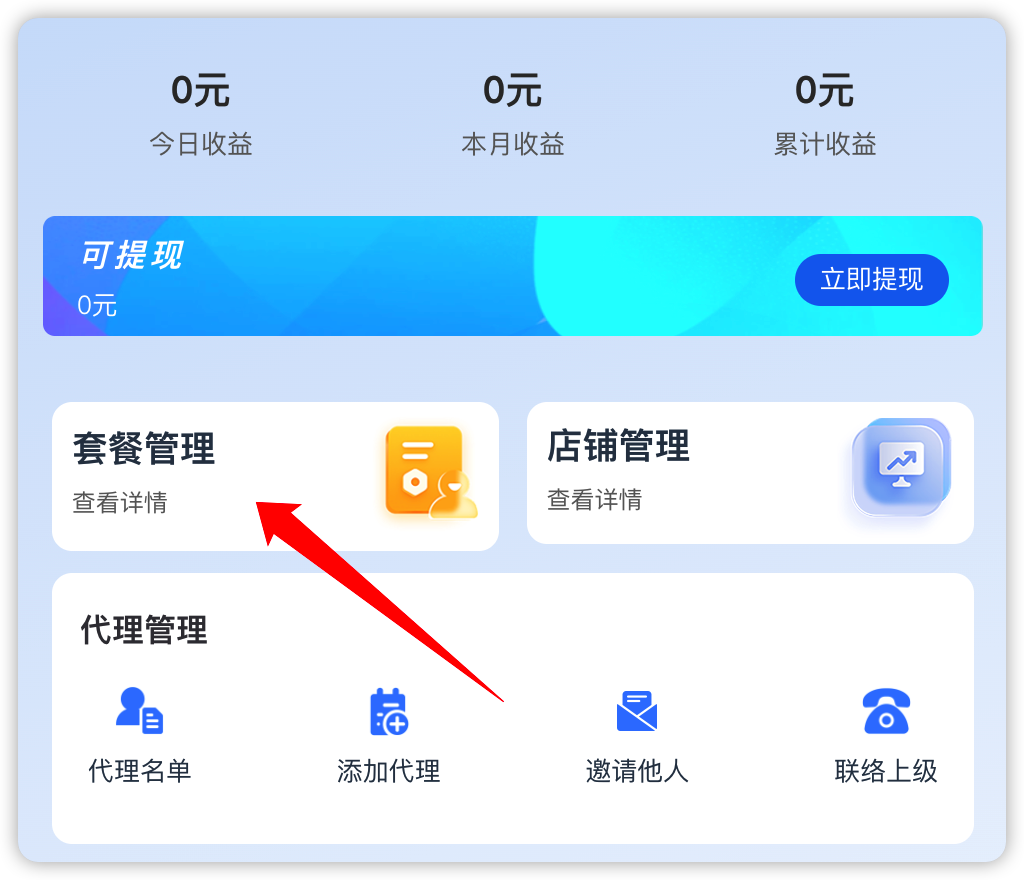Tap the 立即提现 withdraw button

(871, 280)
